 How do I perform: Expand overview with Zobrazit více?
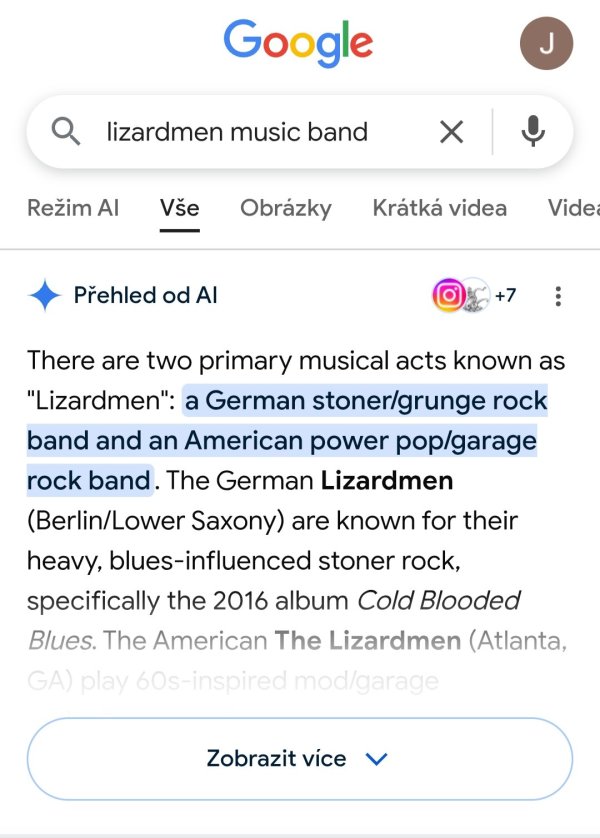[298, 759]
